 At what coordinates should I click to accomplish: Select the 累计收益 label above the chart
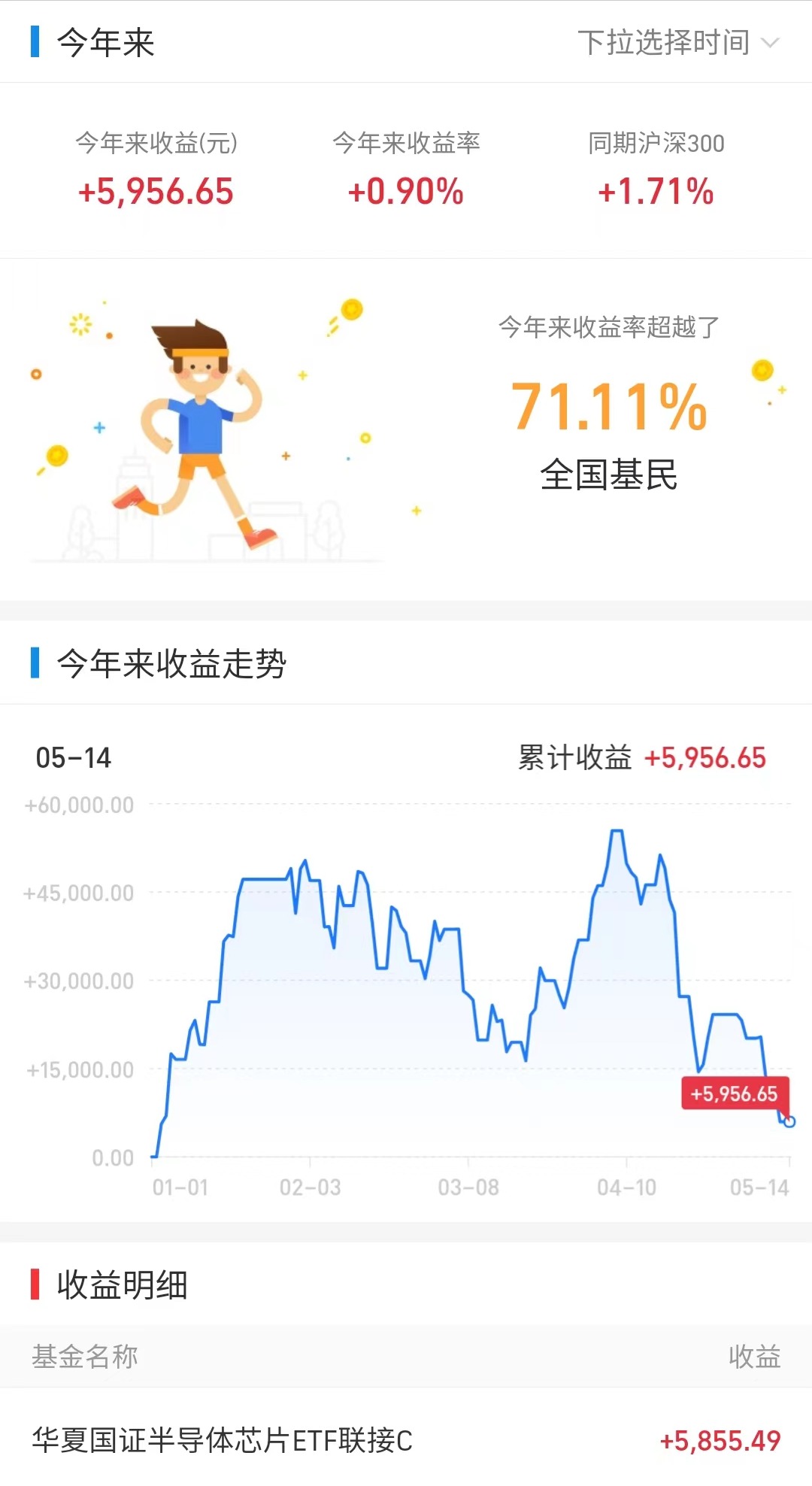tap(573, 760)
